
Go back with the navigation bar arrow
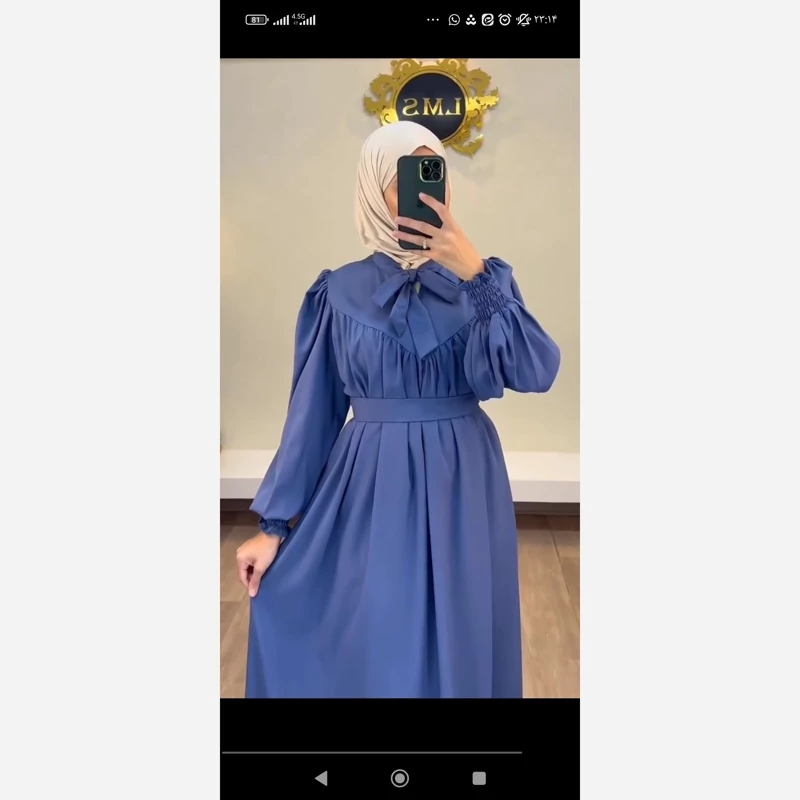[321, 778]
